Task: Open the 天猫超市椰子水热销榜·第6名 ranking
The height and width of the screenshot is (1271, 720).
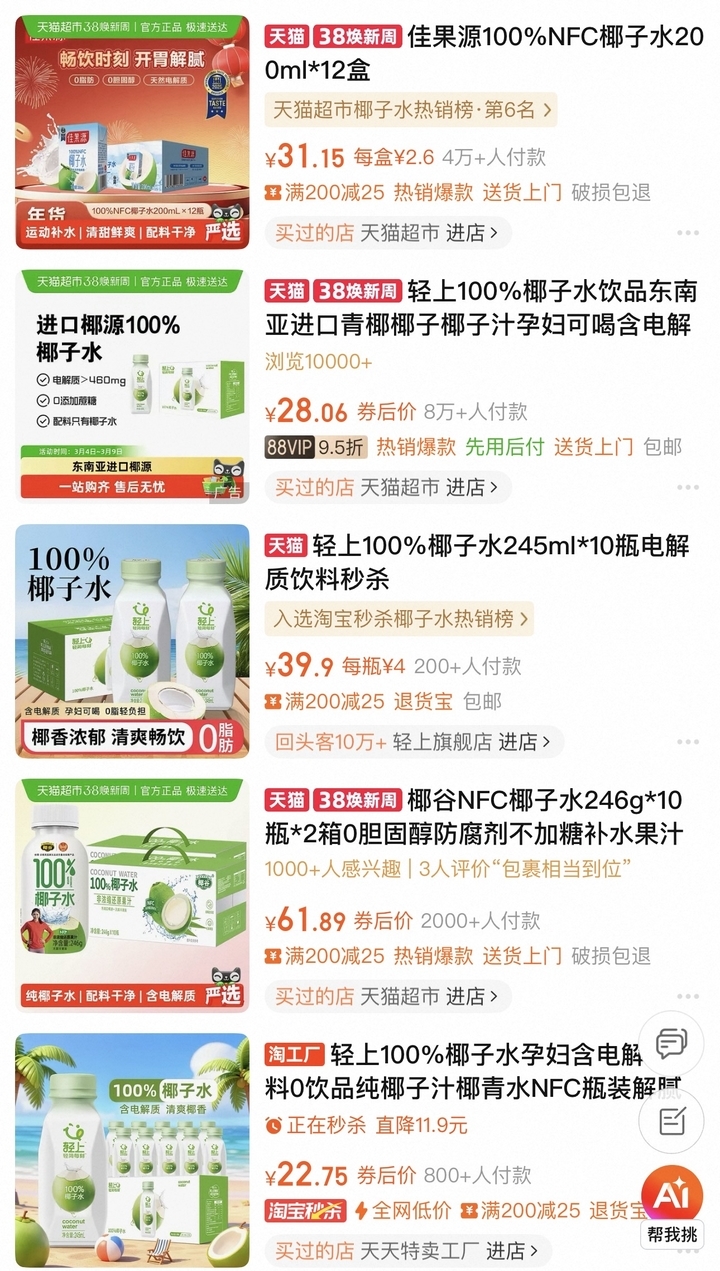Action: [410, 109]
